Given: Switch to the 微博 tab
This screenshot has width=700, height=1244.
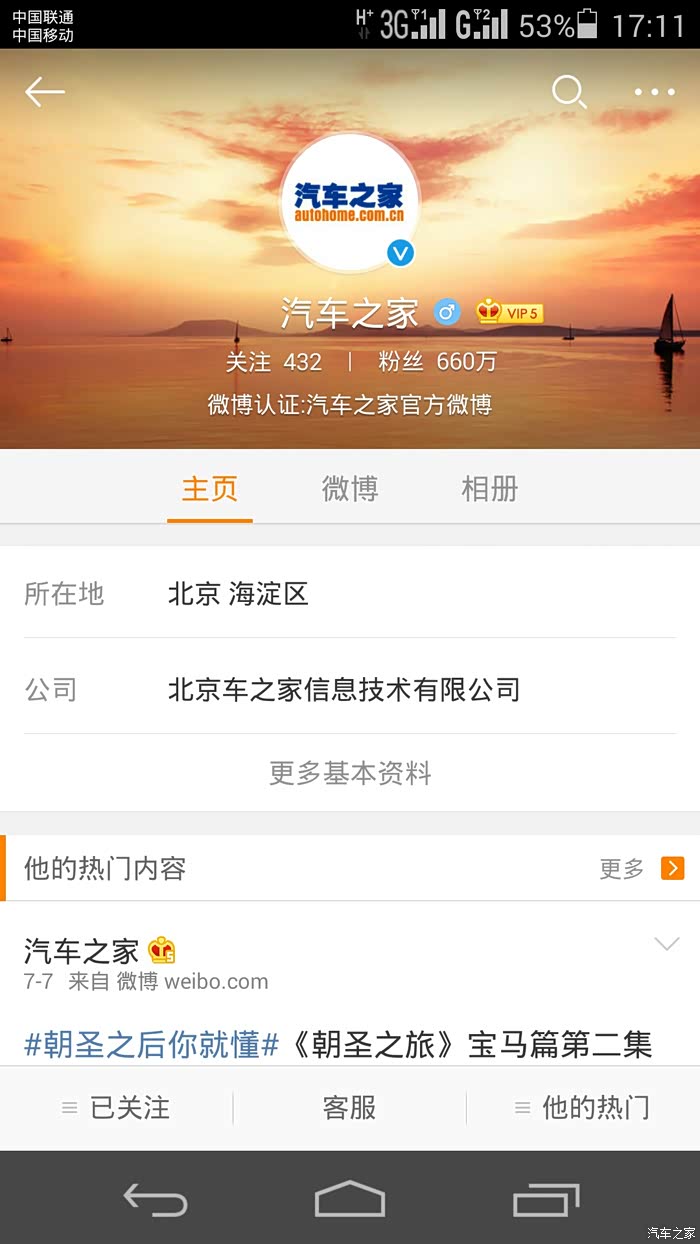Looking at the screenshot, I should 350,489.
